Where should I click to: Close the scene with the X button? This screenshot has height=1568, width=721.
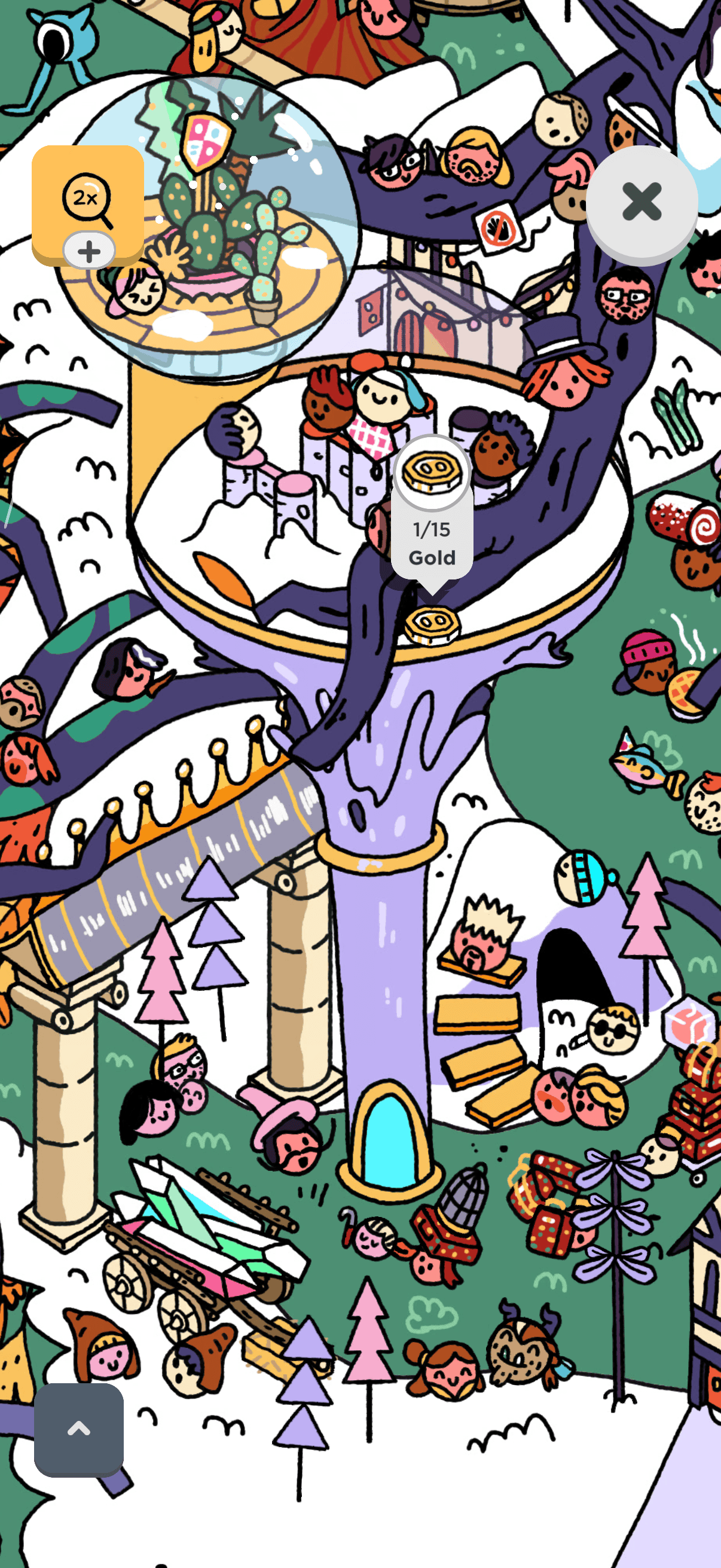click(x=642, y=202)
